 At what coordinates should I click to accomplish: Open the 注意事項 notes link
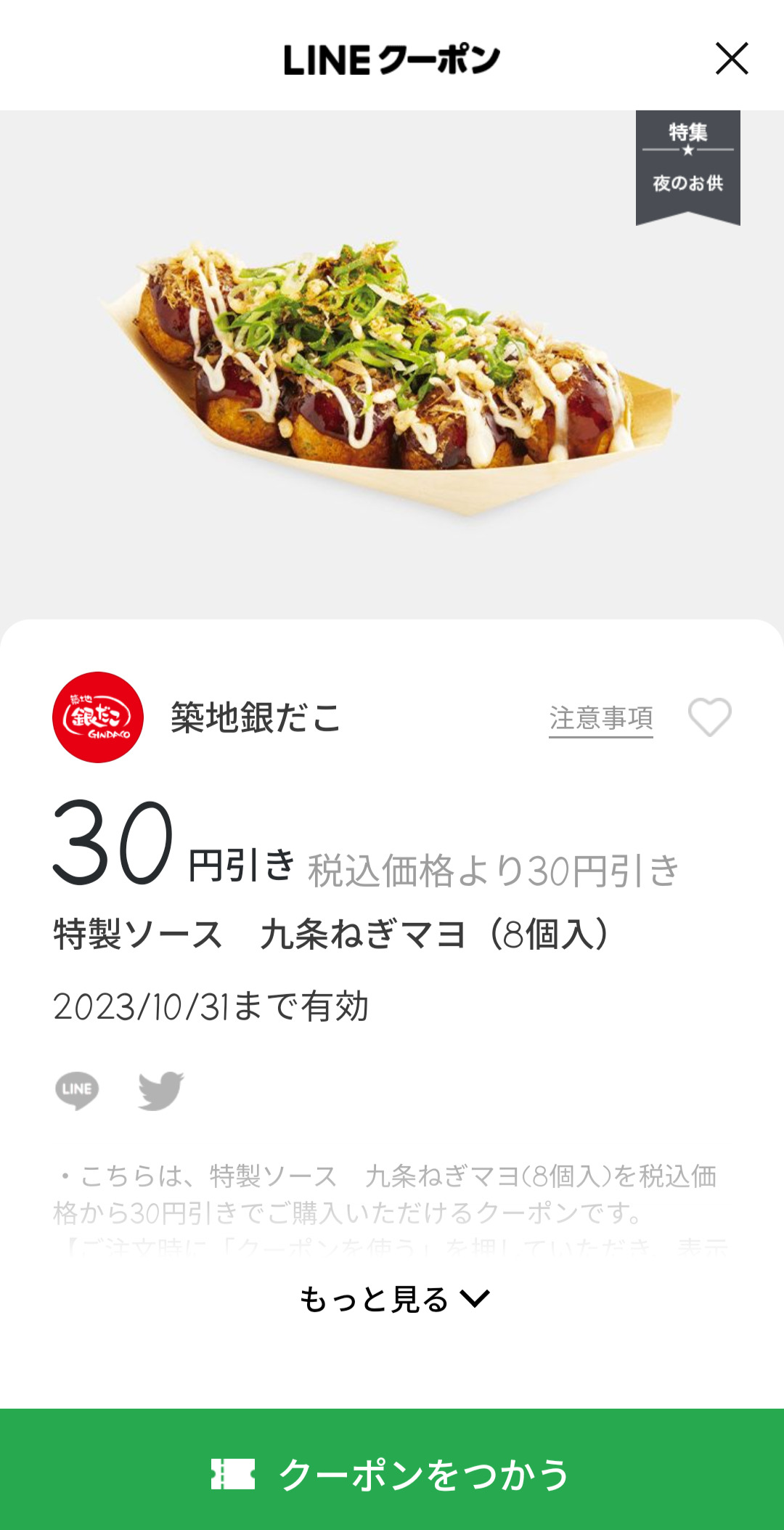coord(600,718)
